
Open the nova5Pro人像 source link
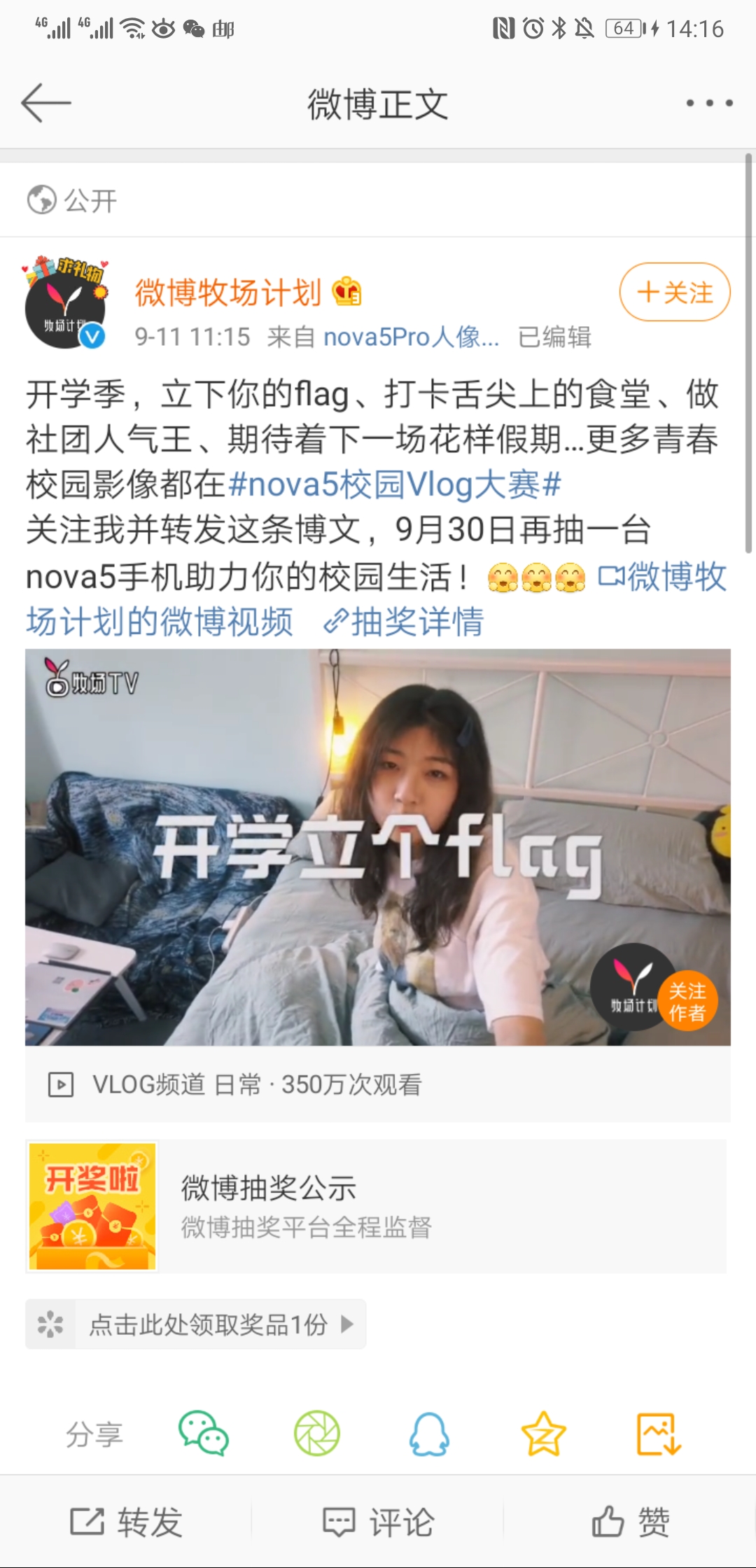click(x=411, y=337)
